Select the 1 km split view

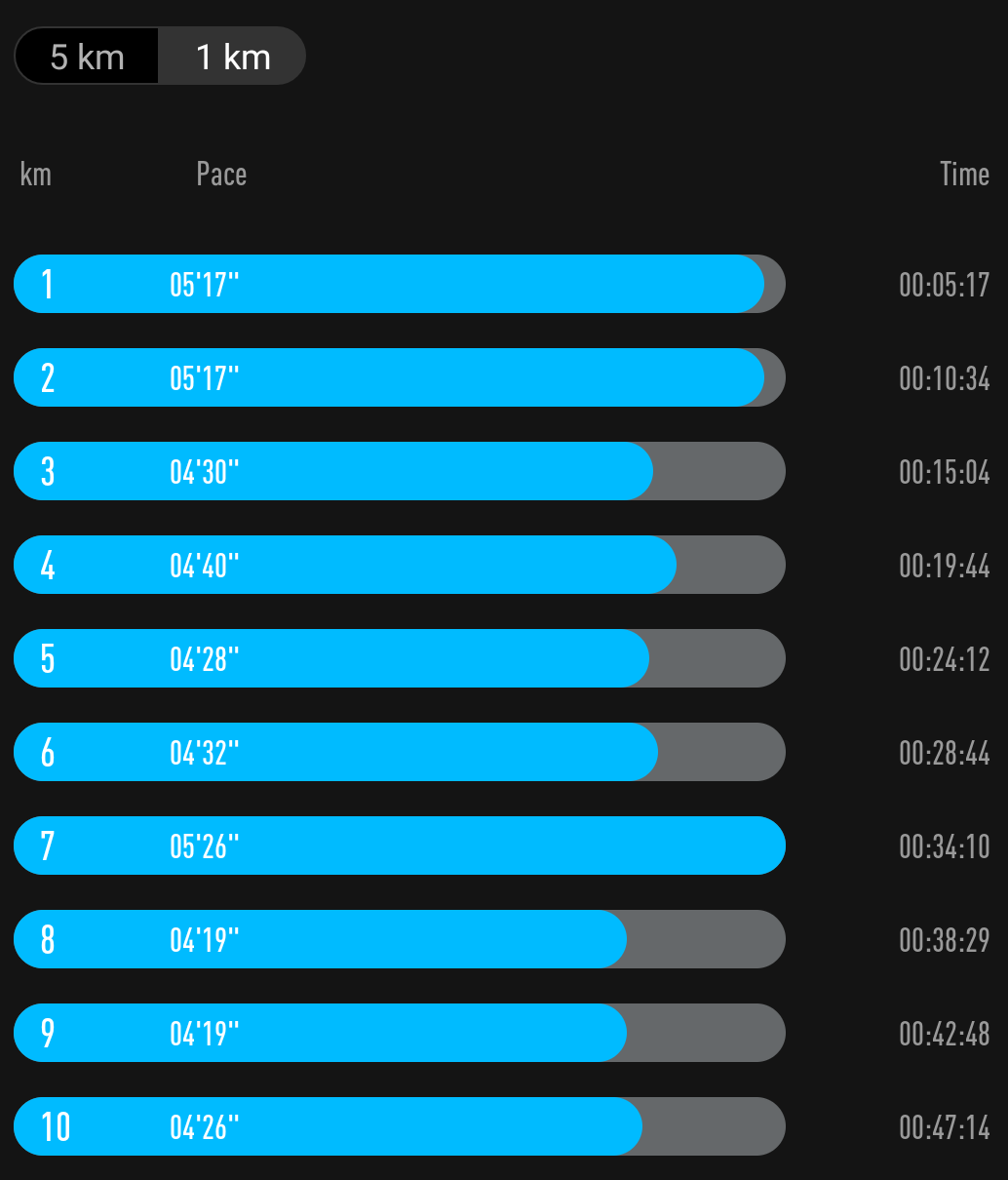tap(233, 57)
